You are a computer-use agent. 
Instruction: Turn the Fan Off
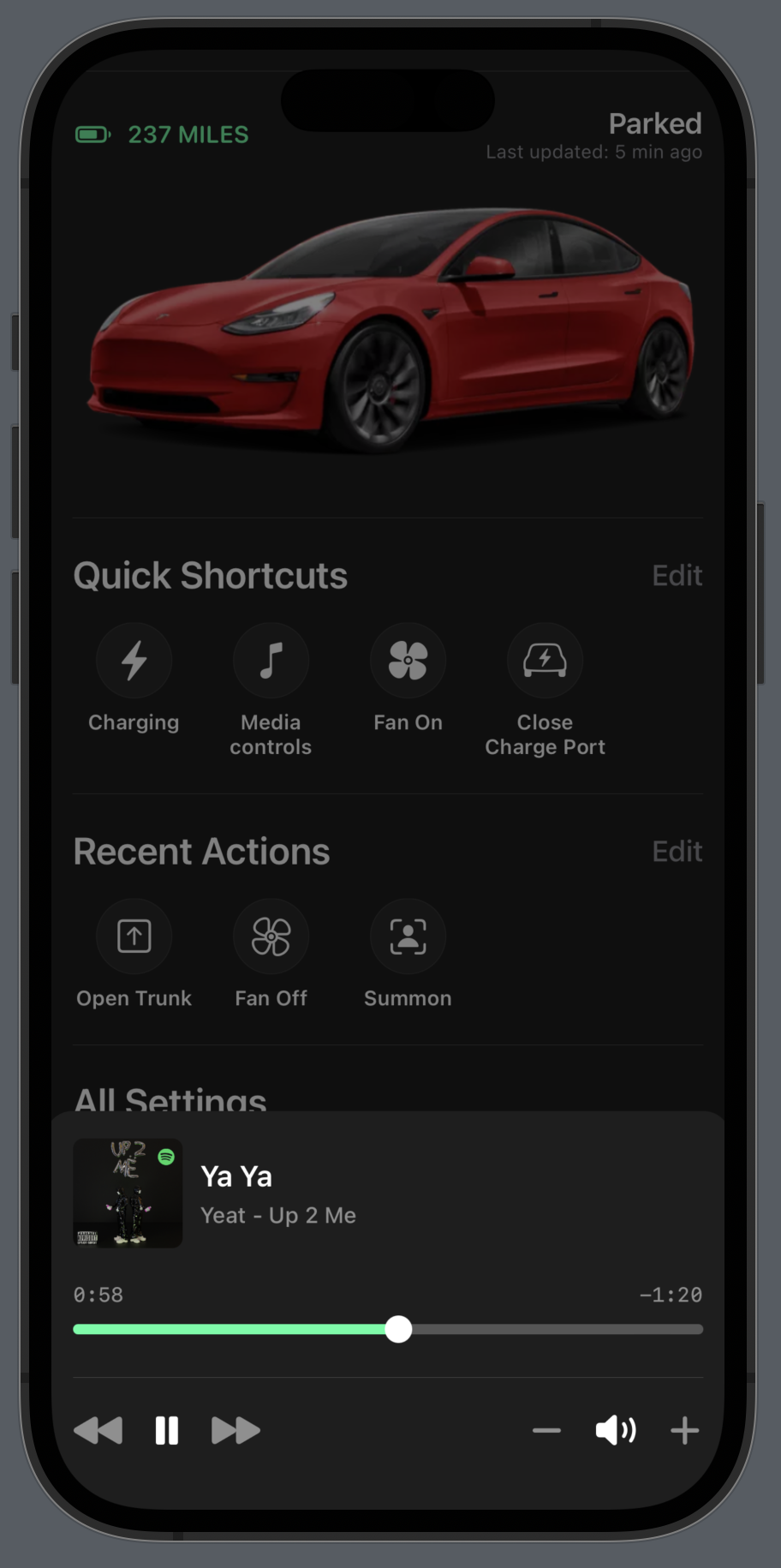click(271, 937)
